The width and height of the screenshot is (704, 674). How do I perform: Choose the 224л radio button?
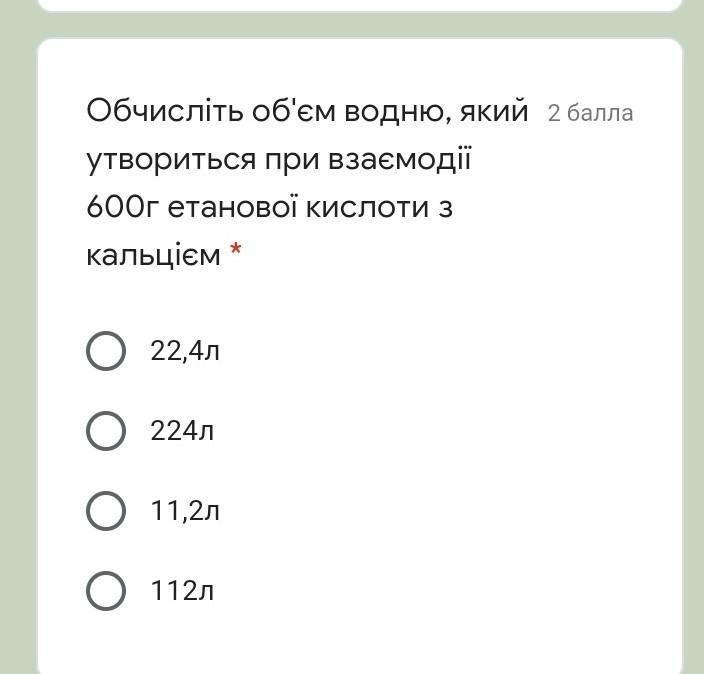(106, 431)
